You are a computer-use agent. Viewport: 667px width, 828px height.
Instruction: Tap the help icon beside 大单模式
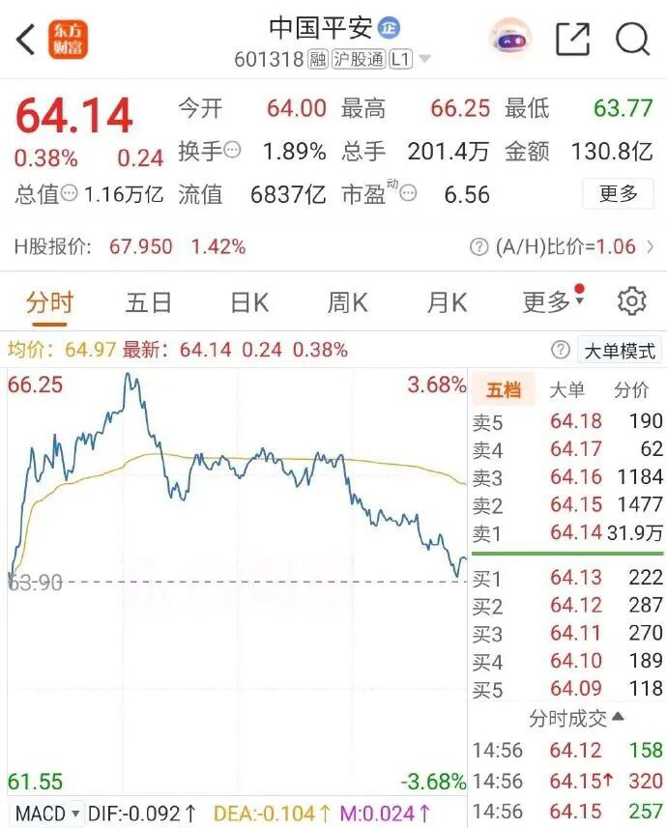point(561,351)
